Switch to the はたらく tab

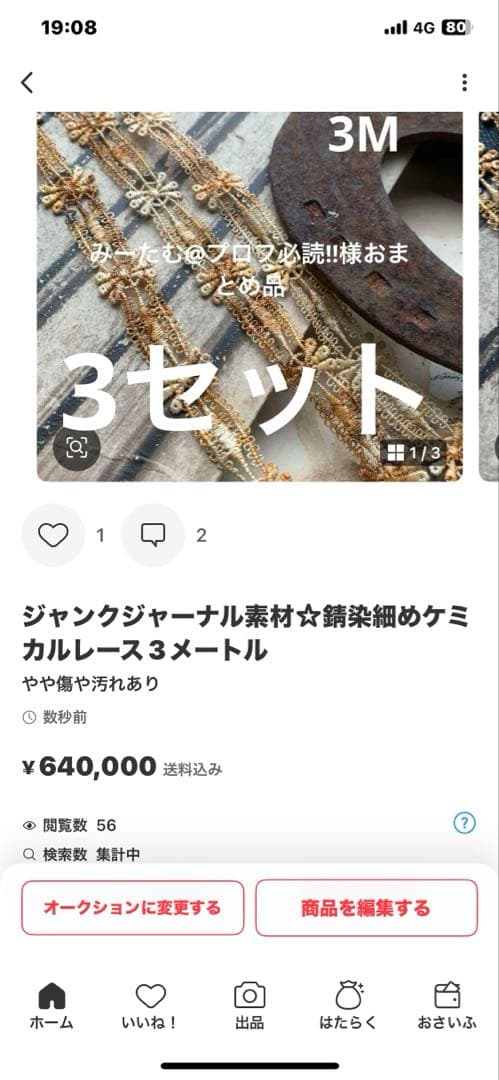pyautogui.click(x=348, y=1006)
